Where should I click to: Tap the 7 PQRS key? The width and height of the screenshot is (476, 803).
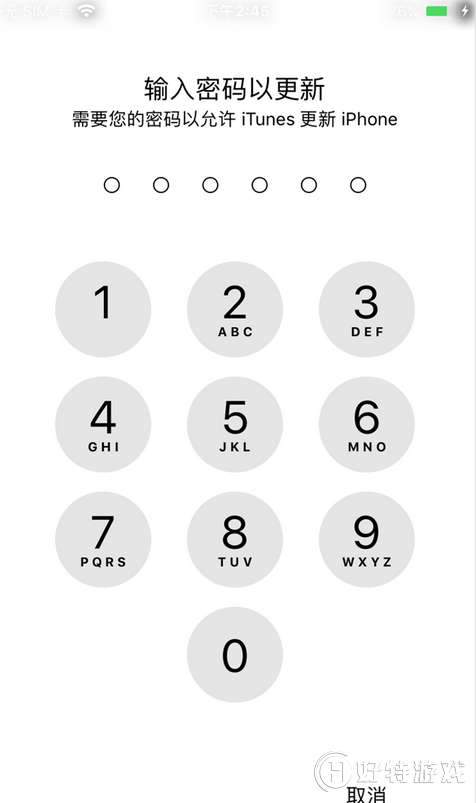click(x=103, y=540)
